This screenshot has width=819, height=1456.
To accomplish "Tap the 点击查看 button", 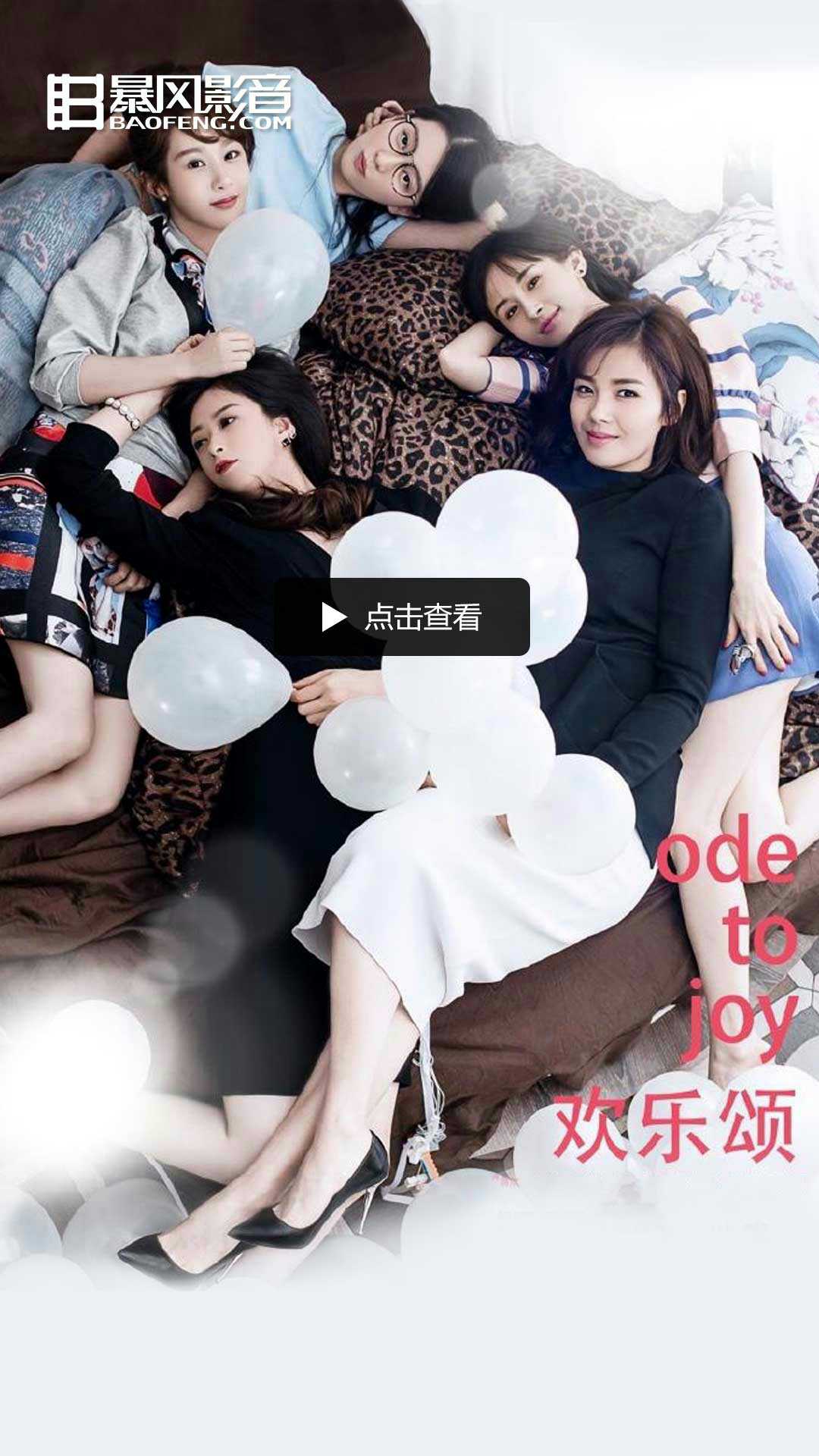I will 402,617.
